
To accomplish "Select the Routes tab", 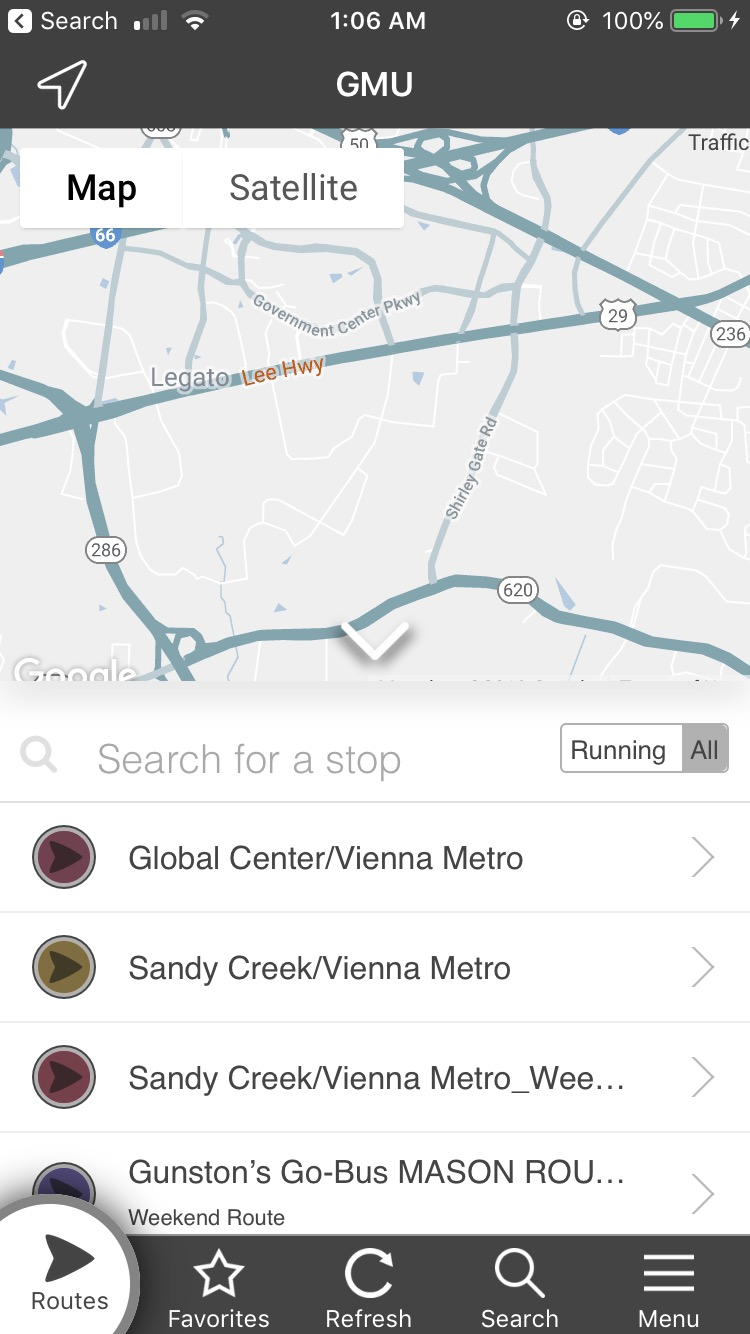I will pyautogui.click(x=69, y=1275).
